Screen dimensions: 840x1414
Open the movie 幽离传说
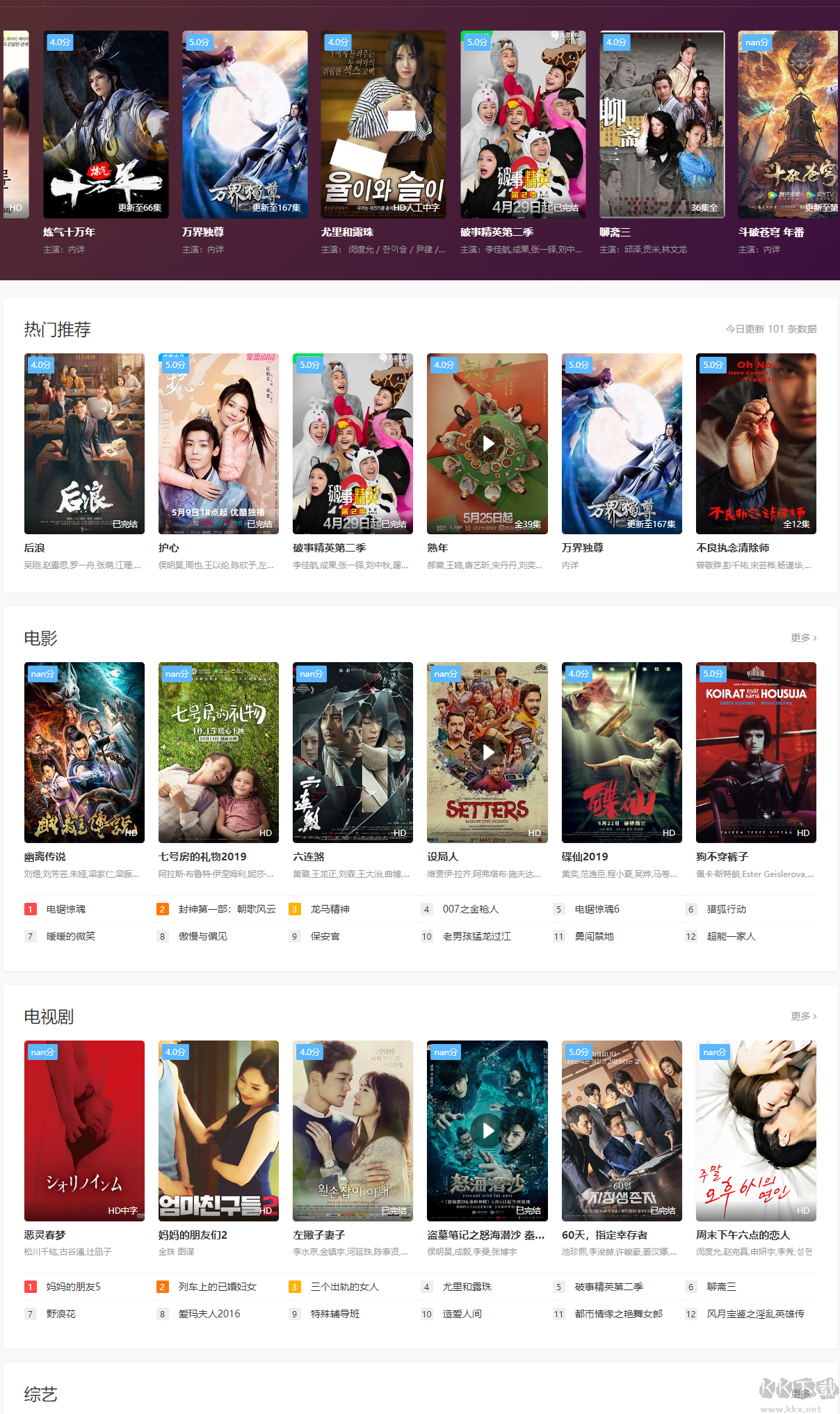[84, 753]
